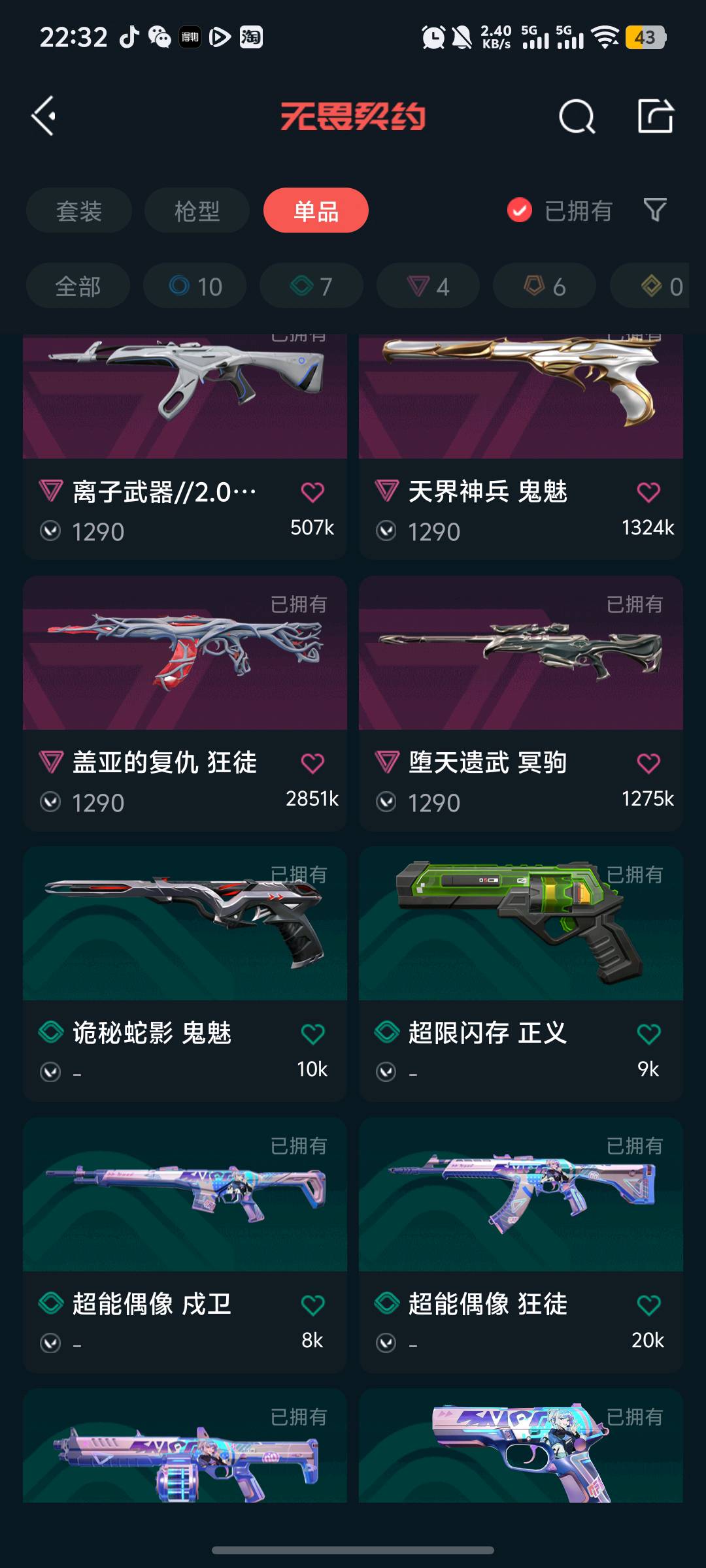
Task: Filter by green tier with 7 items
Action: click(x=311, y=286)
